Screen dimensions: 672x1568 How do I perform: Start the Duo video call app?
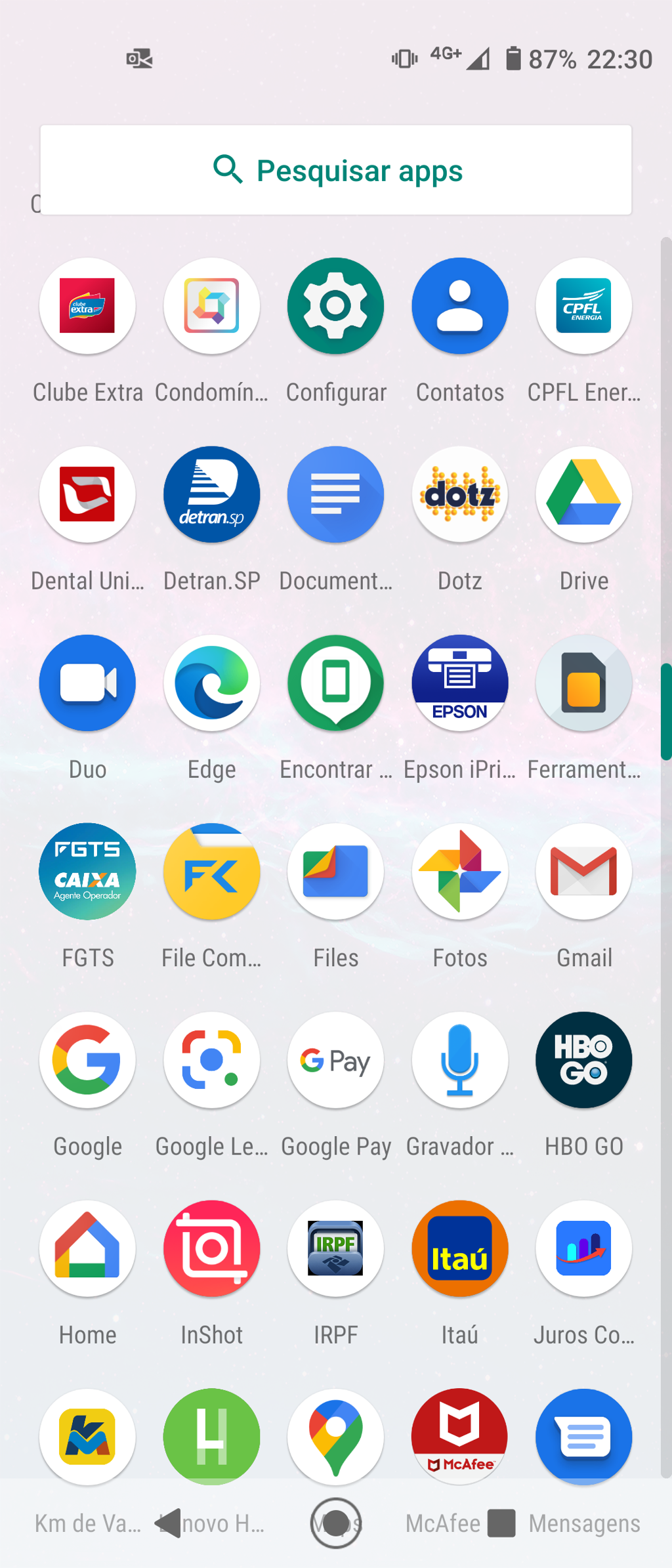point(87,683)
